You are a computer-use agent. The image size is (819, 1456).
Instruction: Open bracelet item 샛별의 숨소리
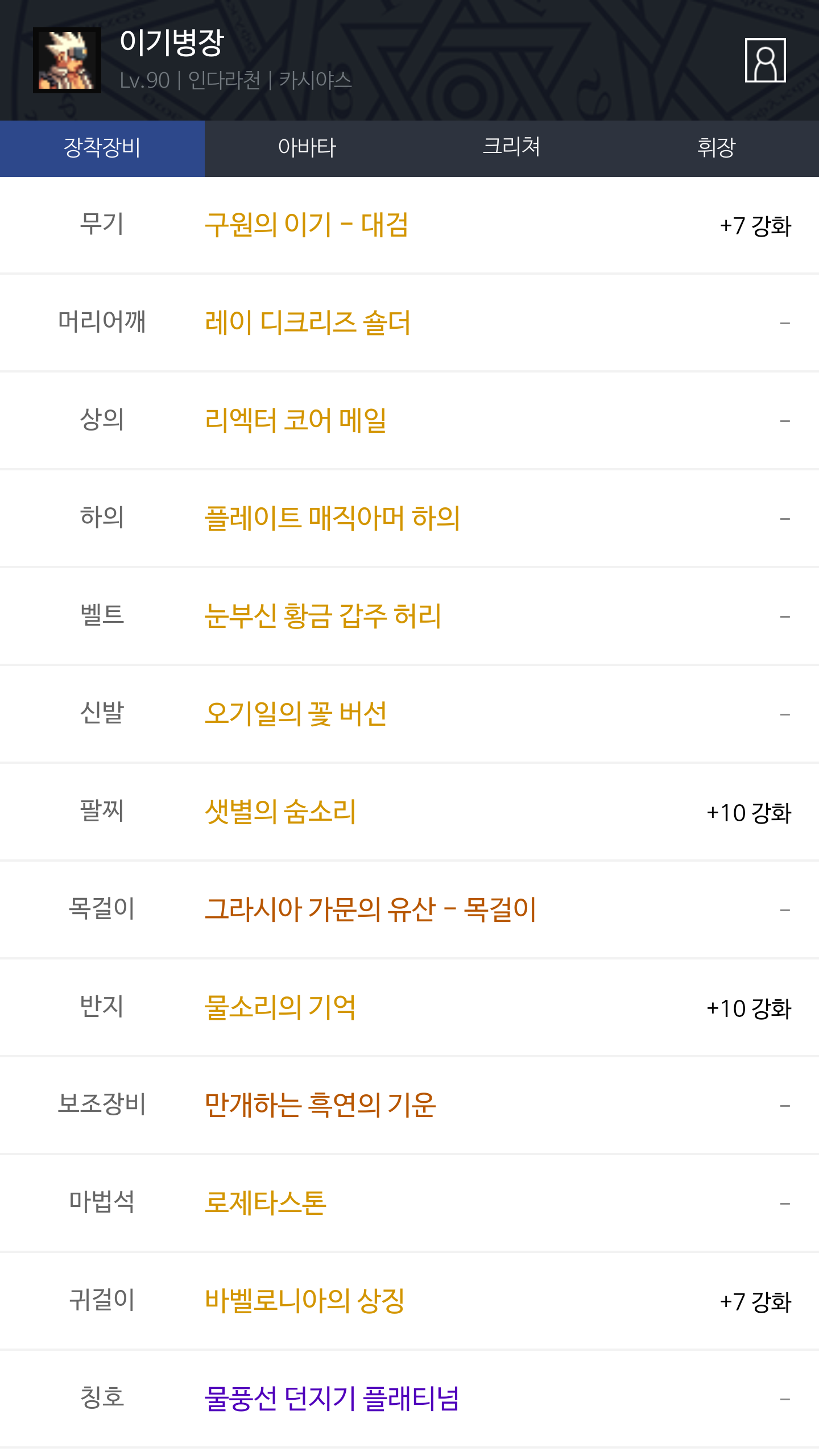pos(280,812)
